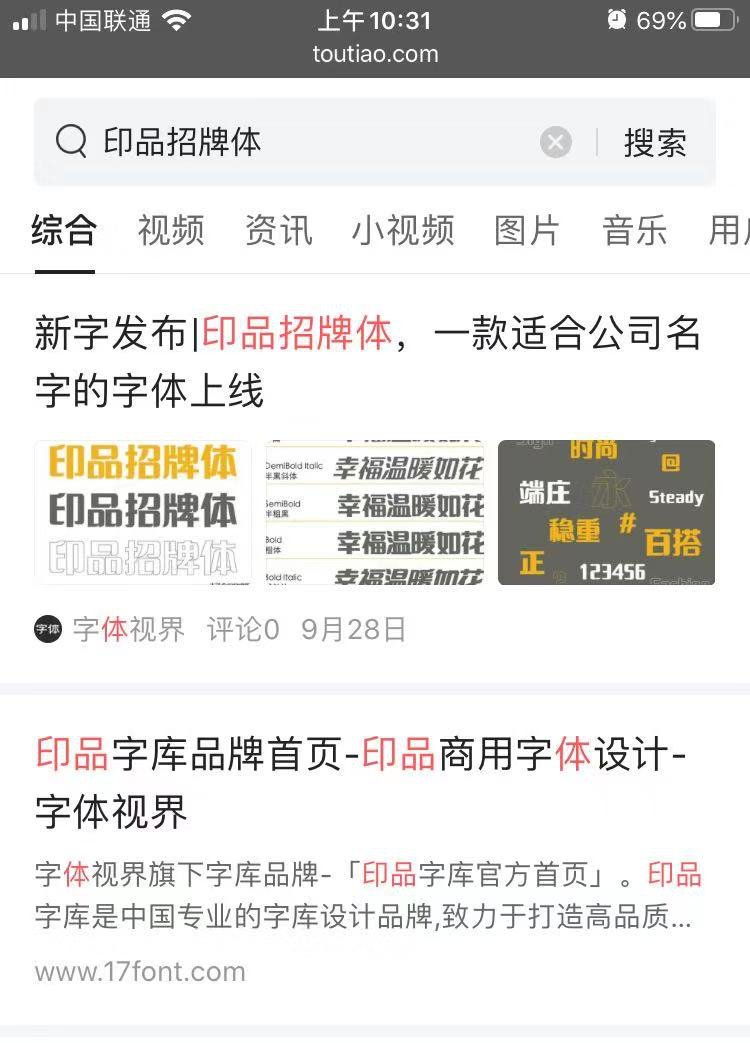
Task: Select the 音乐 tab
Action: click(x=635, y=231)
